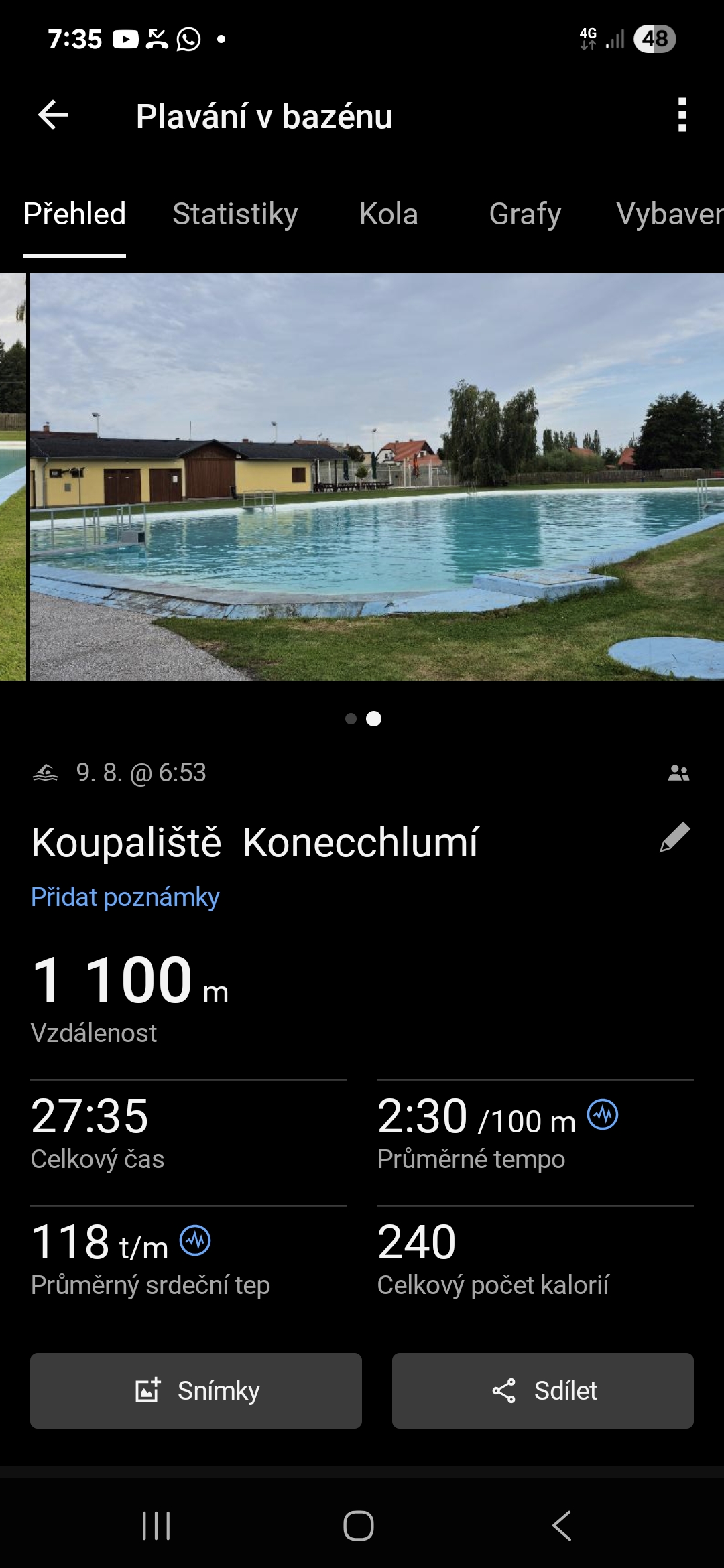Select the Přehled tab
The image size is (724, 1568).
pyautogui.click(x=74, y=214)
